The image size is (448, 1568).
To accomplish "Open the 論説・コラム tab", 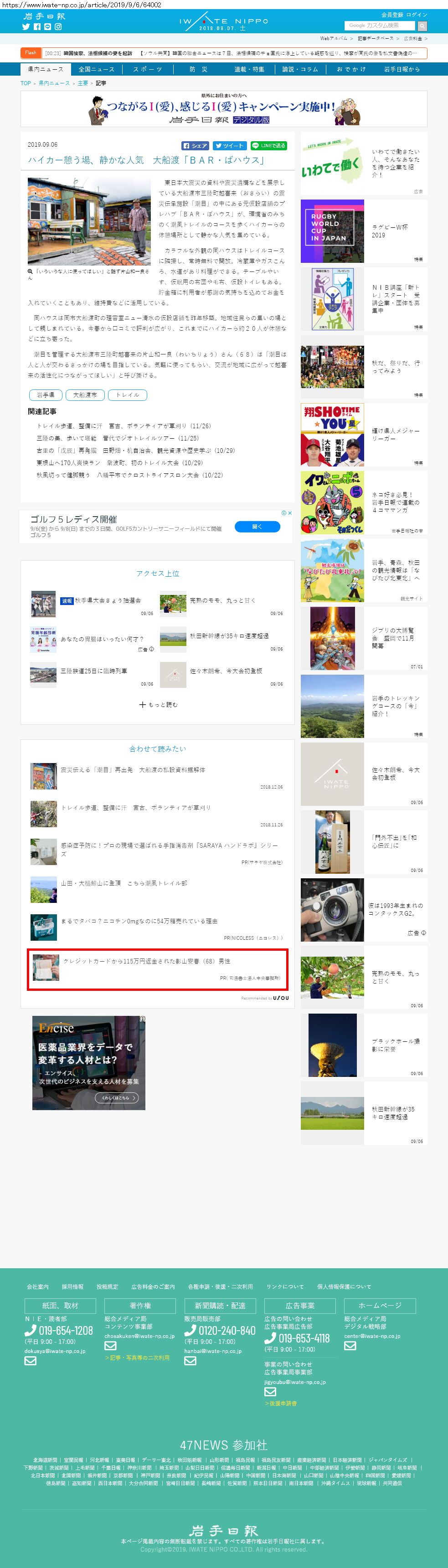I will [x=299, y=69].
